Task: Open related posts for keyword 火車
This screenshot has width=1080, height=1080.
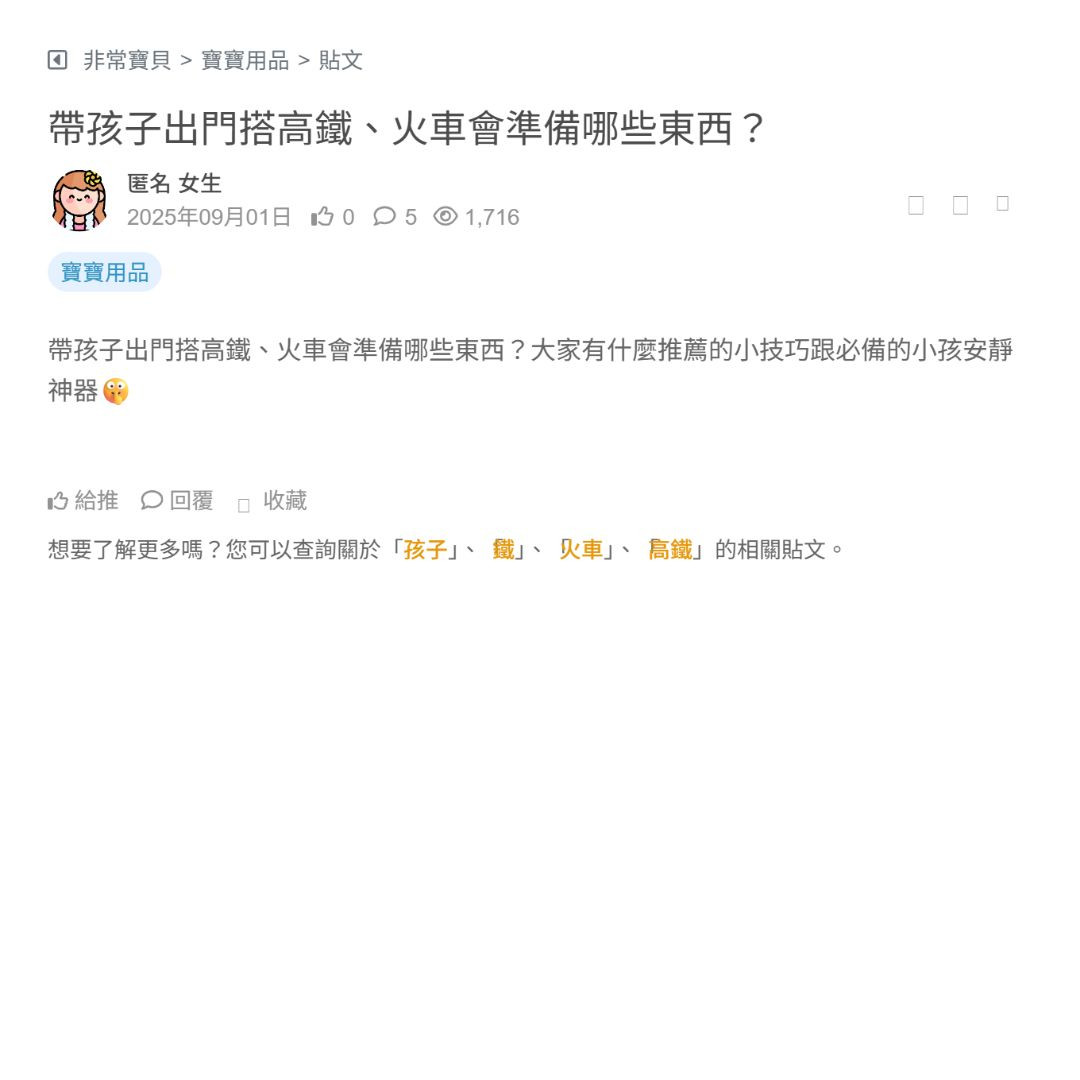Action: pos(581,549)
